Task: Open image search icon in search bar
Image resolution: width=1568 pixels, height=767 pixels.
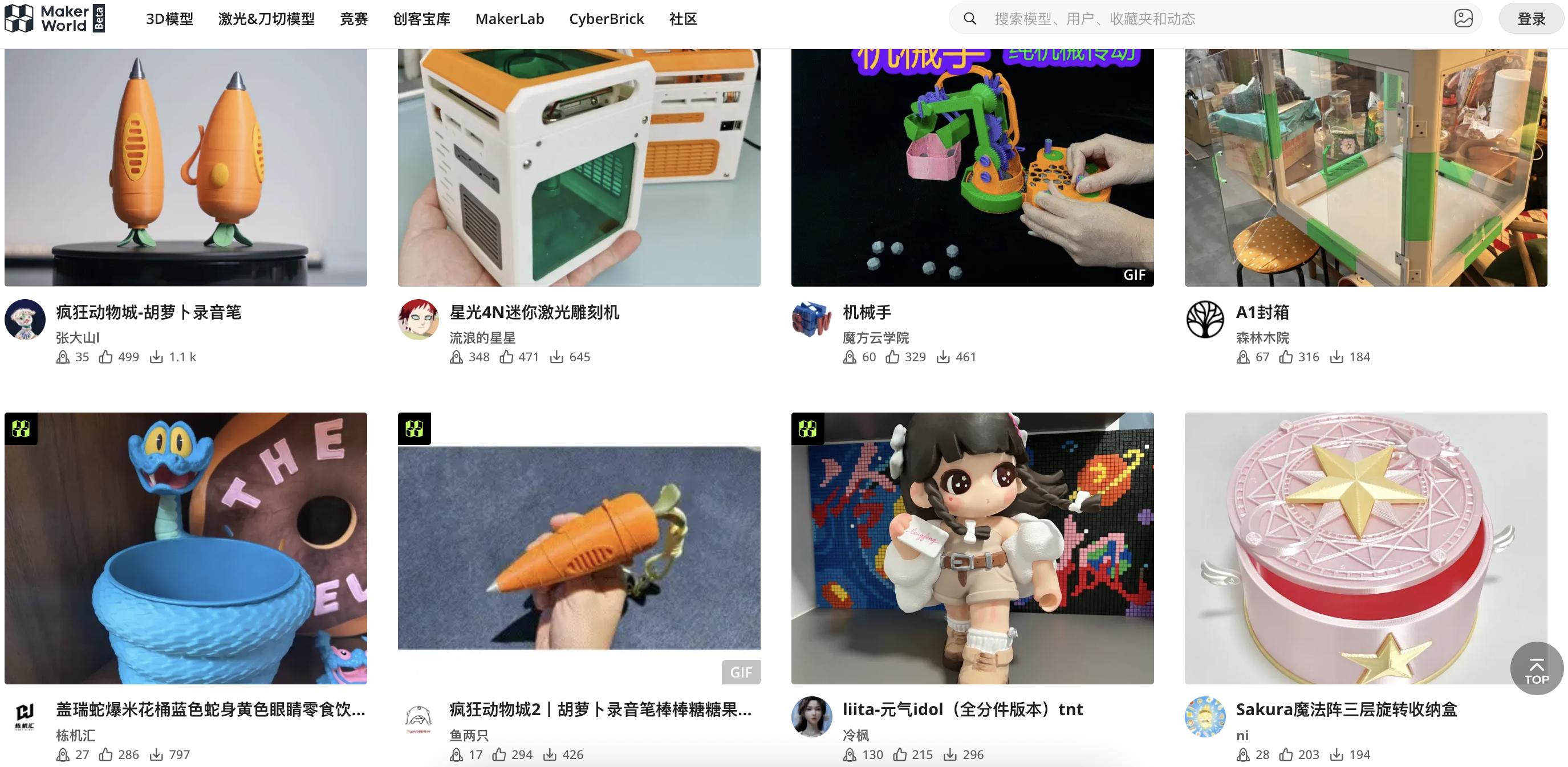Action: pyautogui.click(x=1463, y=19)
